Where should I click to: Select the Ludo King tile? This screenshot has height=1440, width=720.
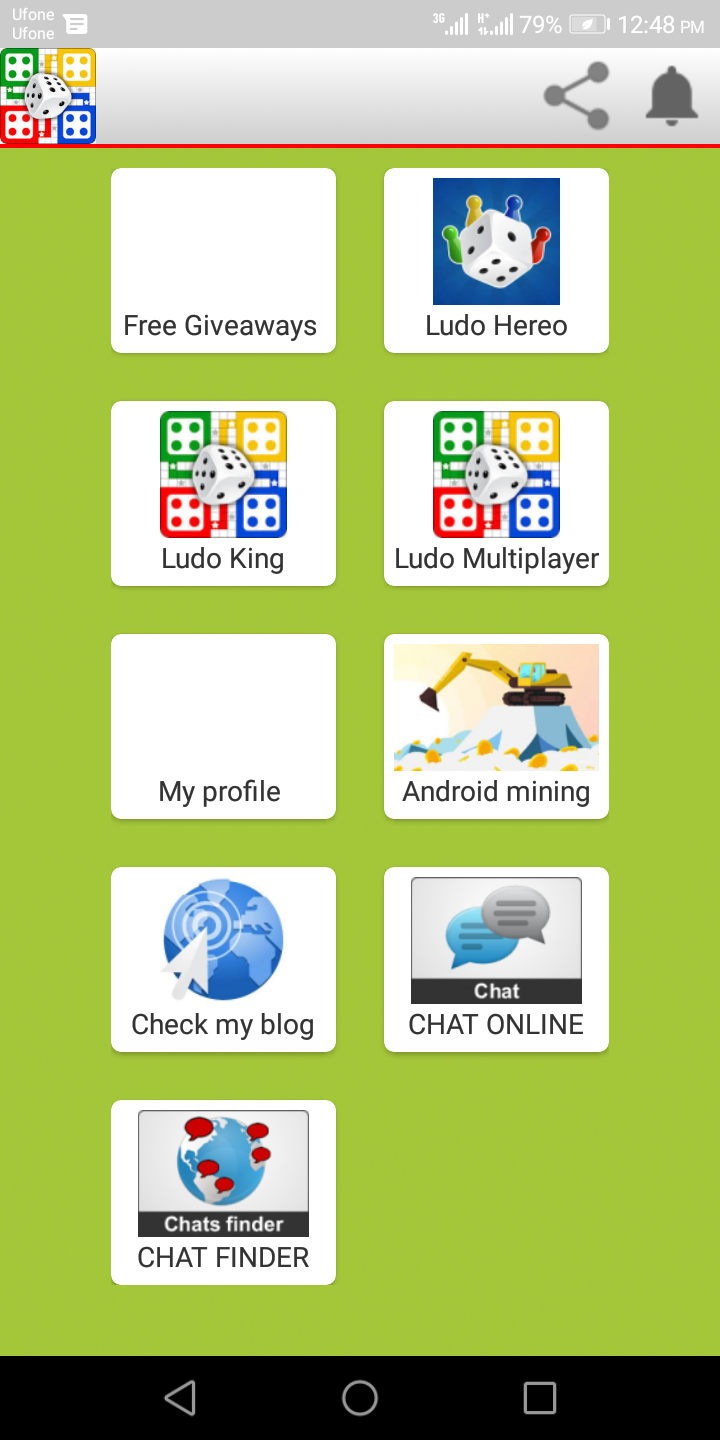click(x=223, y=494)
